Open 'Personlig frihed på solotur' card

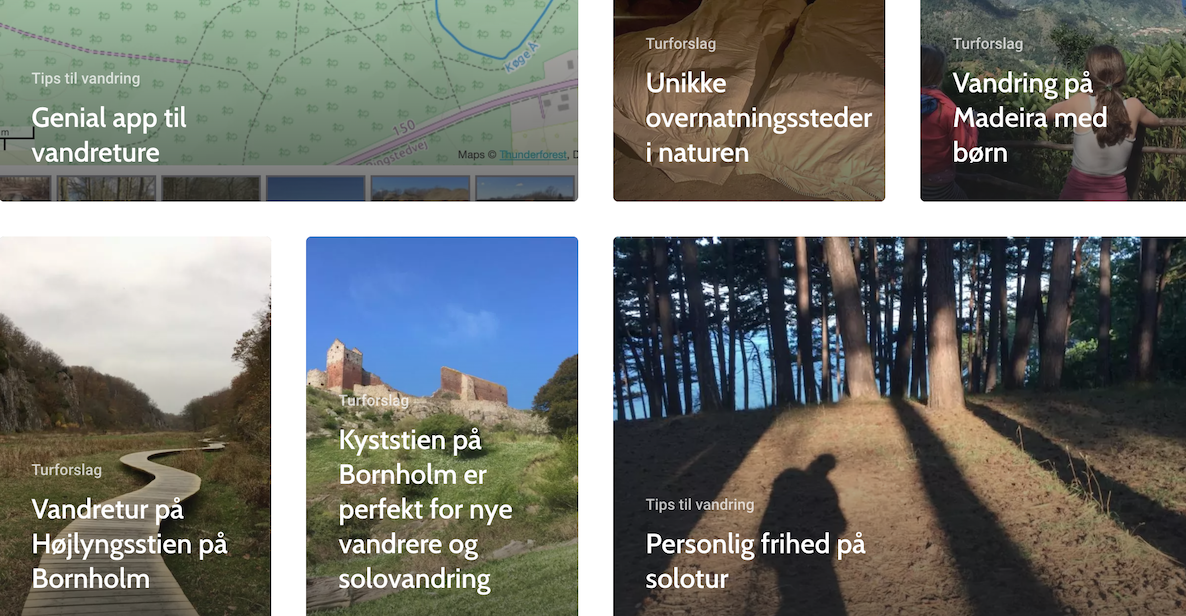coord(755,561)
